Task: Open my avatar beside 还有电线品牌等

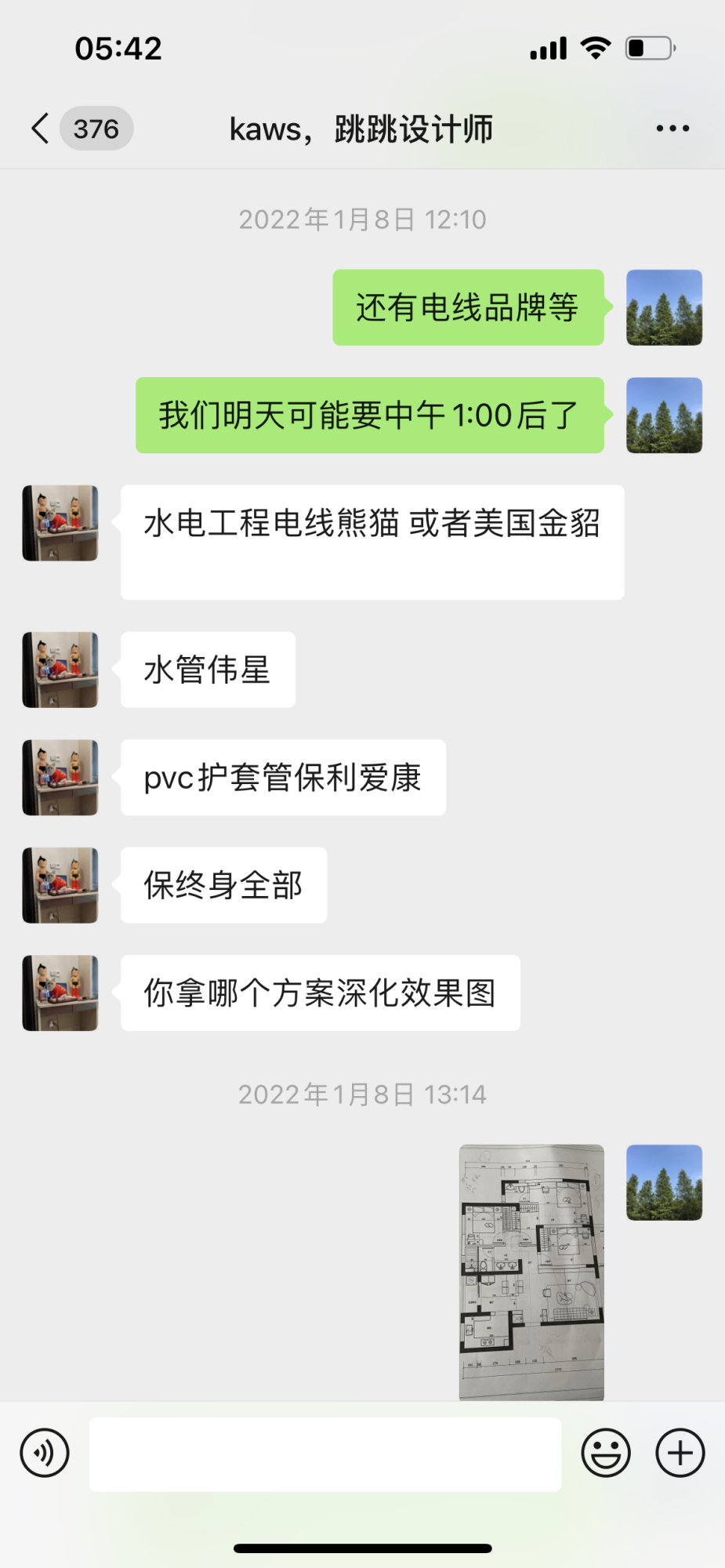Action: tap(664, 307)
